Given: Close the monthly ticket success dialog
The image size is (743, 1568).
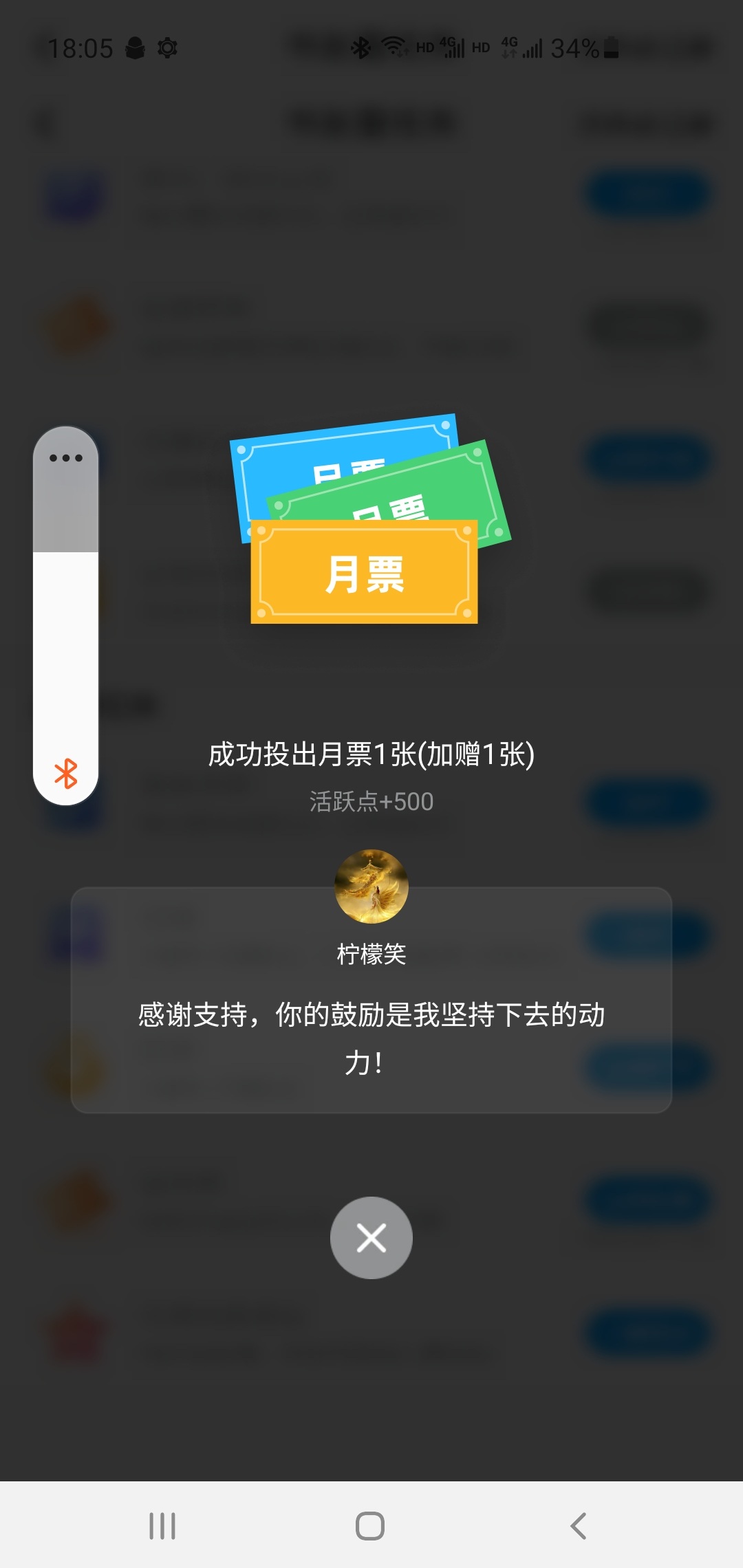Looking at the screenshot, I should tap(371, 1238).
